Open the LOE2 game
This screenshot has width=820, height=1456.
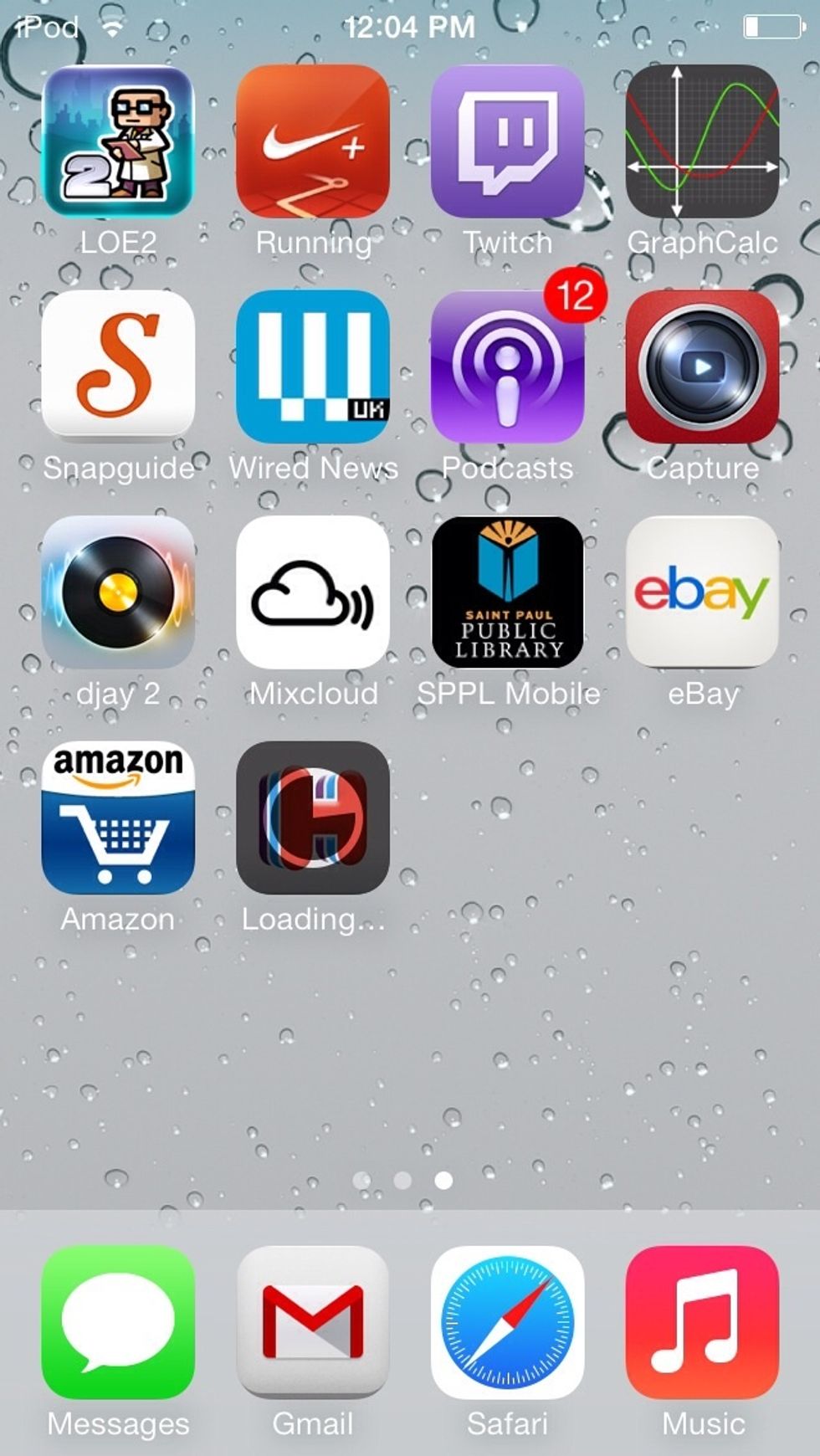118,141
